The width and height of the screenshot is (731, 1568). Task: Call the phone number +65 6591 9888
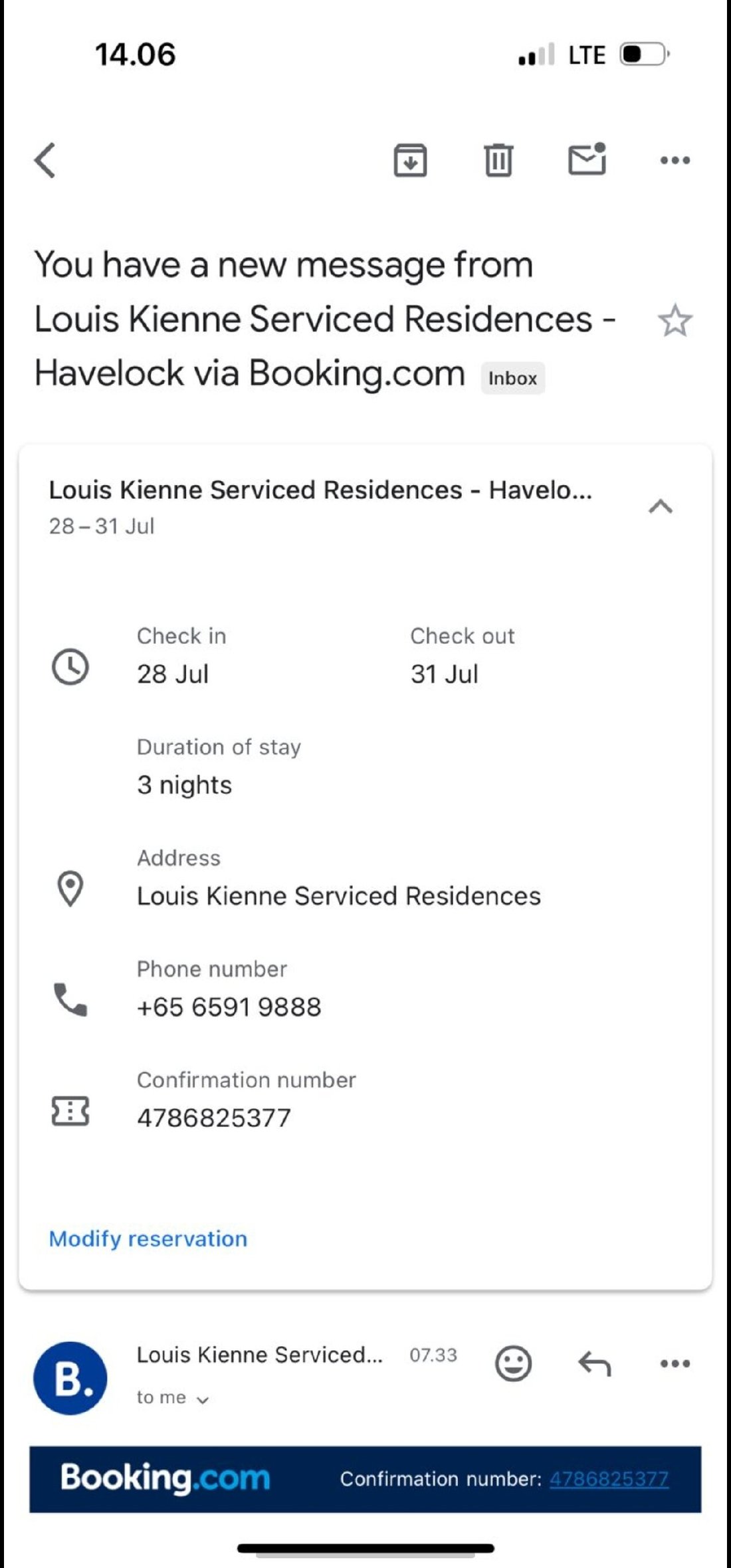tap(229, 1007)
